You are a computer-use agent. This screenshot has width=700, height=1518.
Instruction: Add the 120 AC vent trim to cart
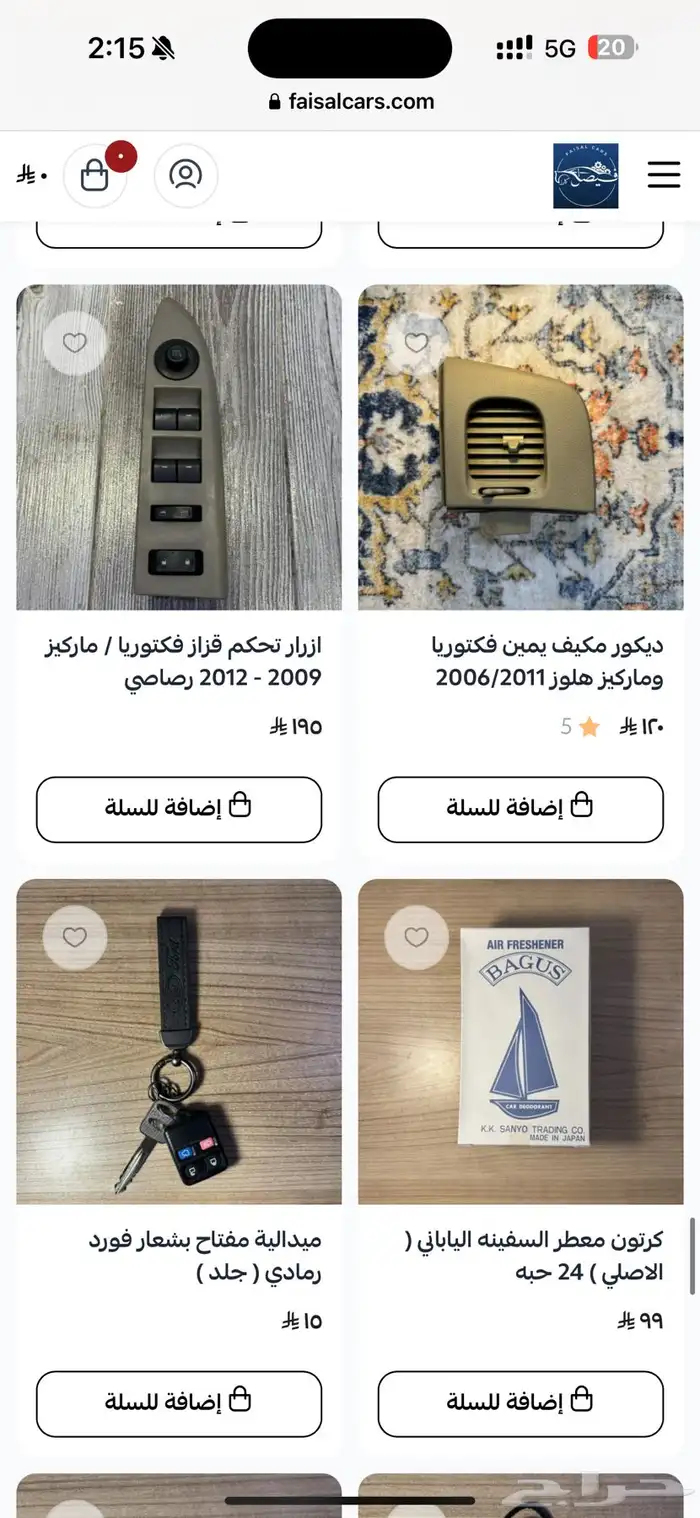coord(520,809)
